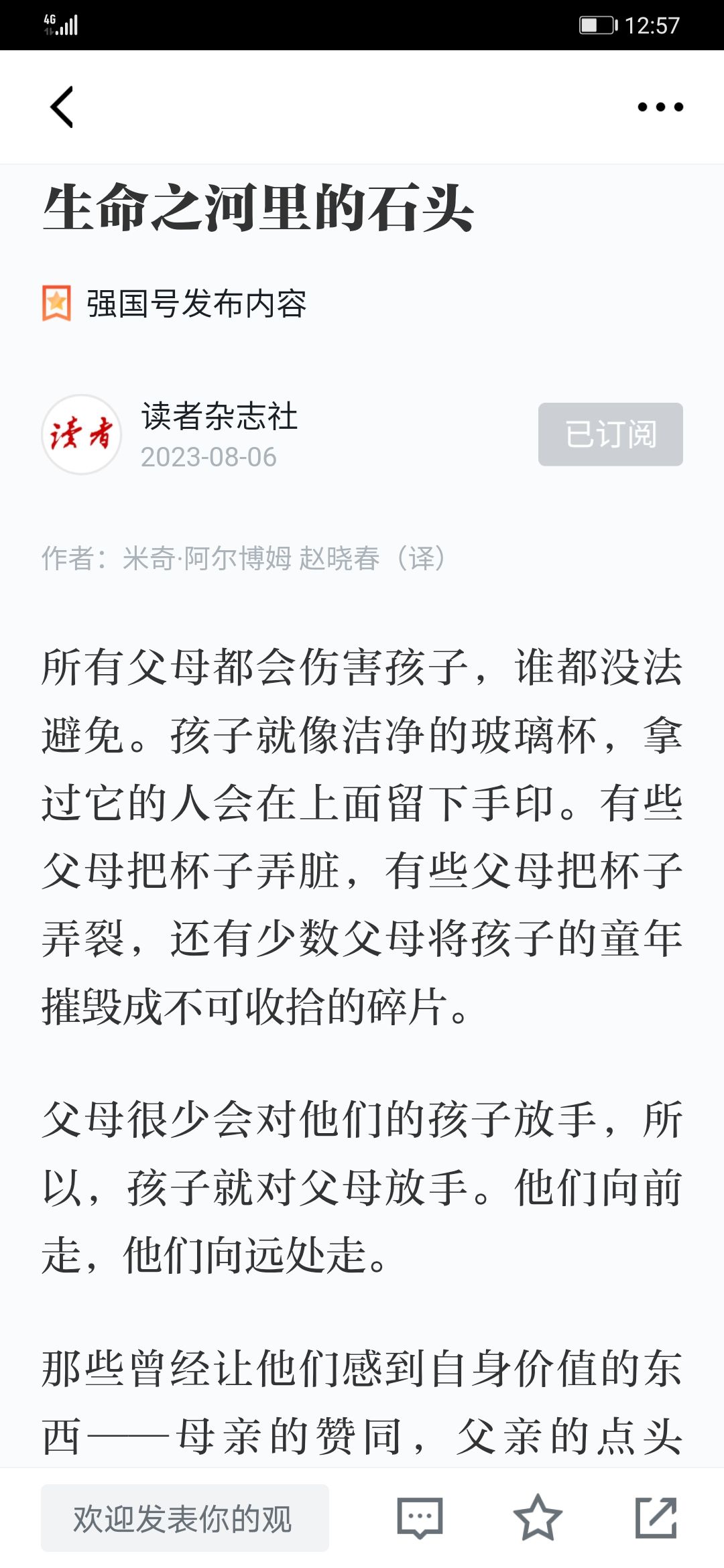Go back using the top-left arrow
The image size is (724, 1568).
[62, 107]
